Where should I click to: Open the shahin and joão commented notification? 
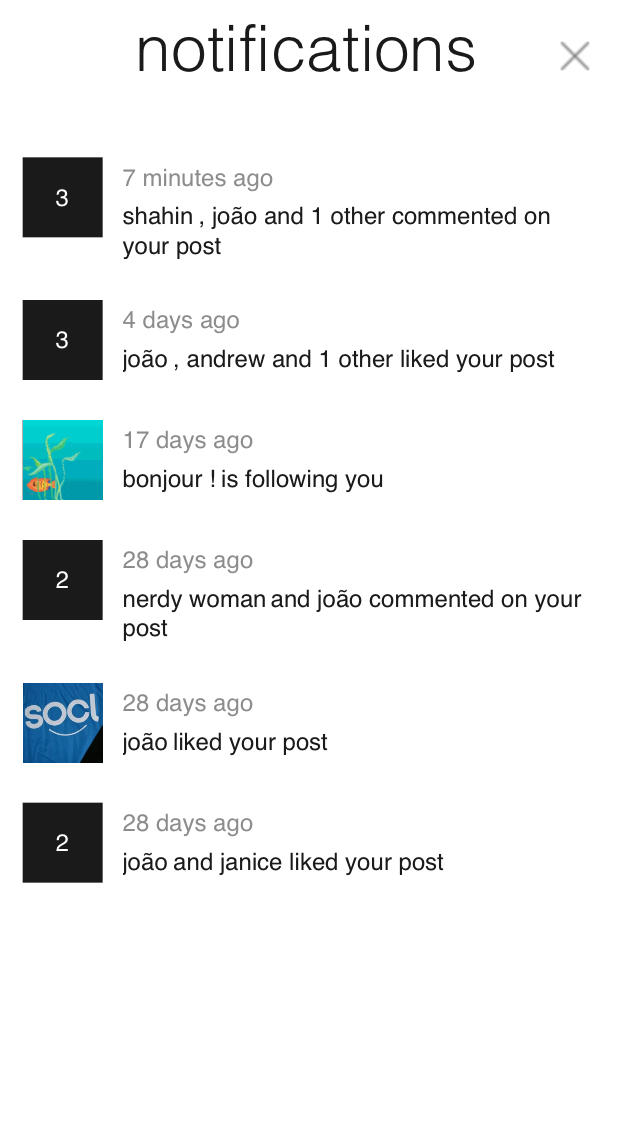335,230
